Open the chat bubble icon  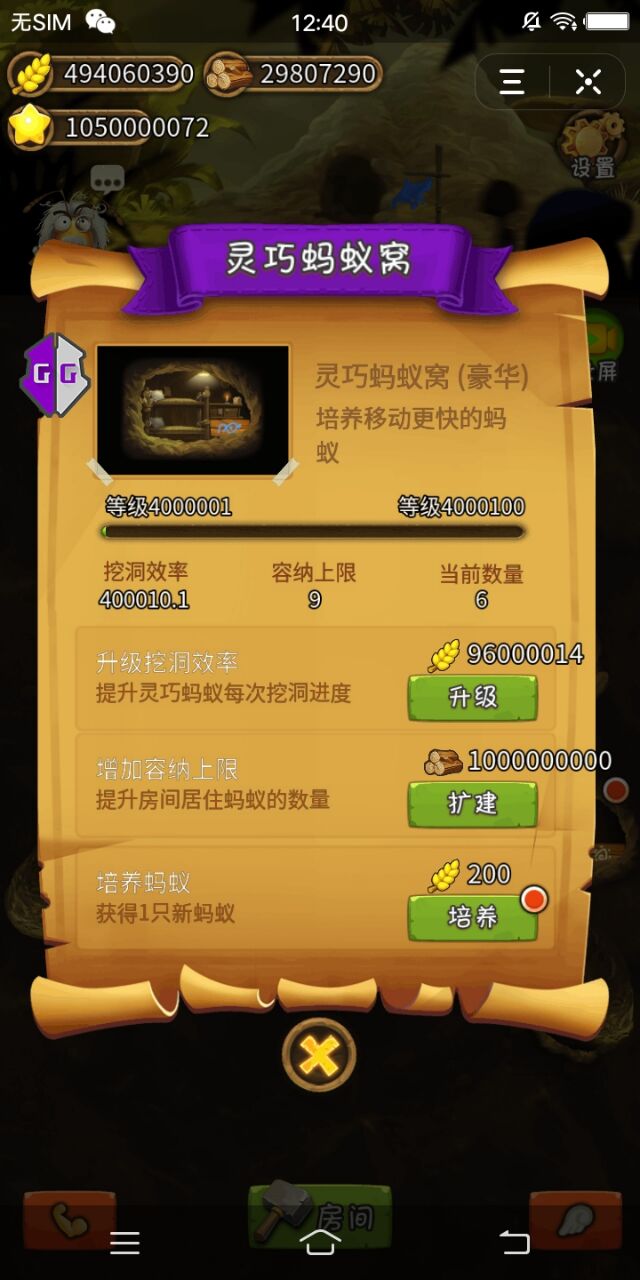pos(107,180)
